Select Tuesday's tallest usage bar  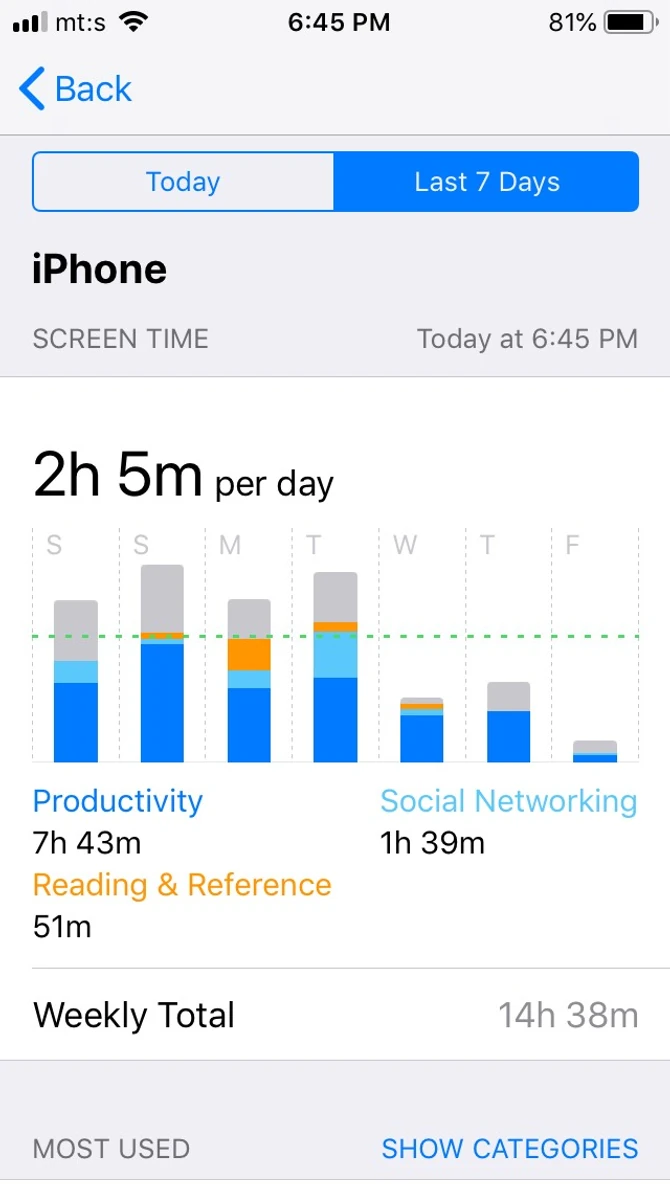click(x=335, y=668)
